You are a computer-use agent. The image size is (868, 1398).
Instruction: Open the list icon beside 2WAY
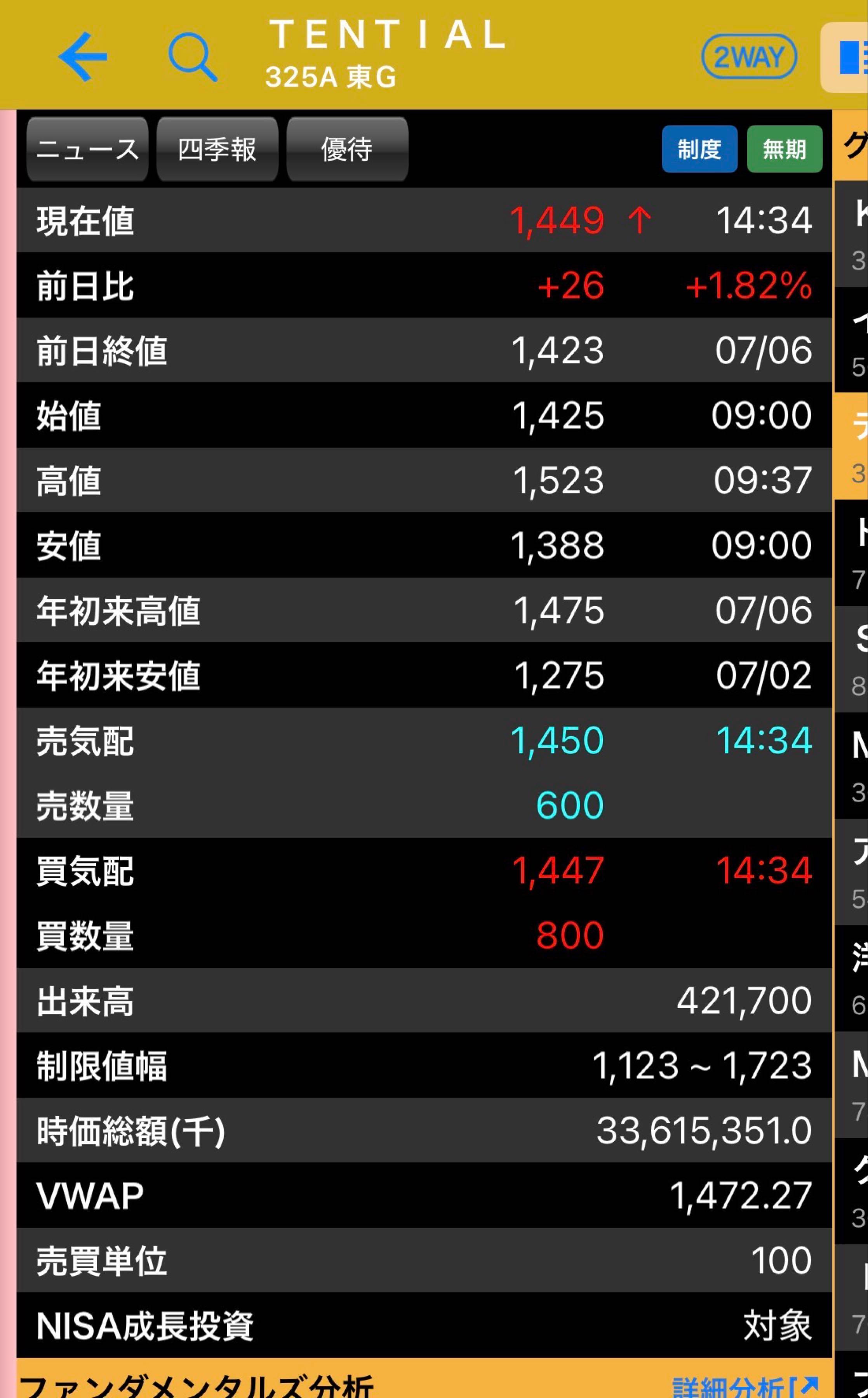pos(845,57)
